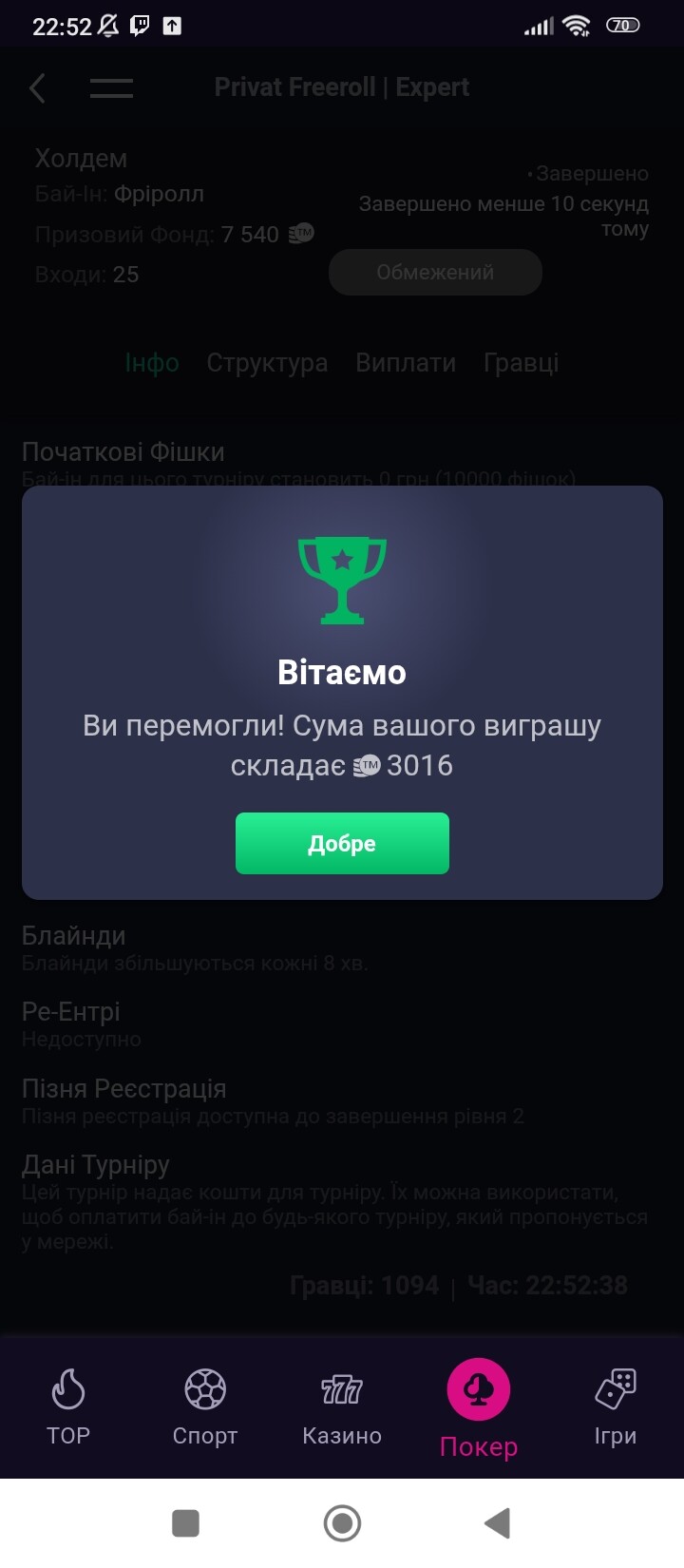Screen dimensions: 684x1568
Task: Open the TOP section
Action: [68, 1406]
